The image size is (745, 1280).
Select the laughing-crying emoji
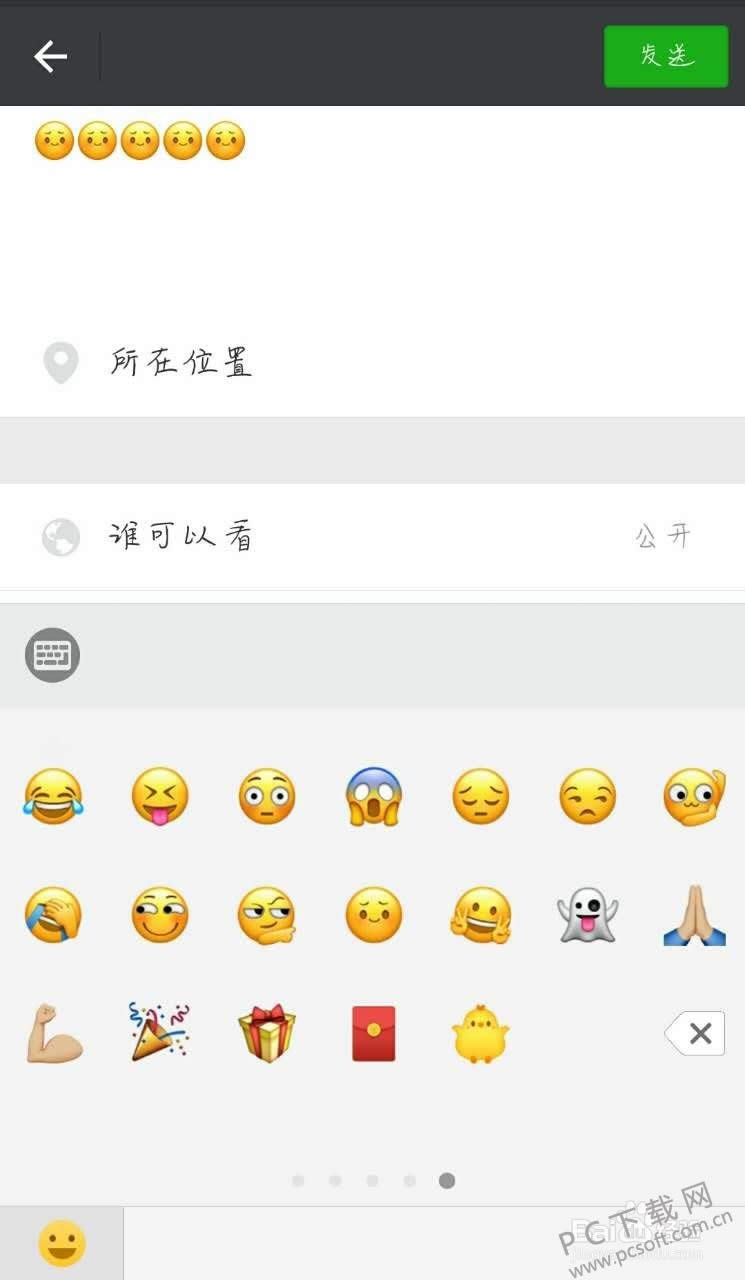click(x=55, y=797)
